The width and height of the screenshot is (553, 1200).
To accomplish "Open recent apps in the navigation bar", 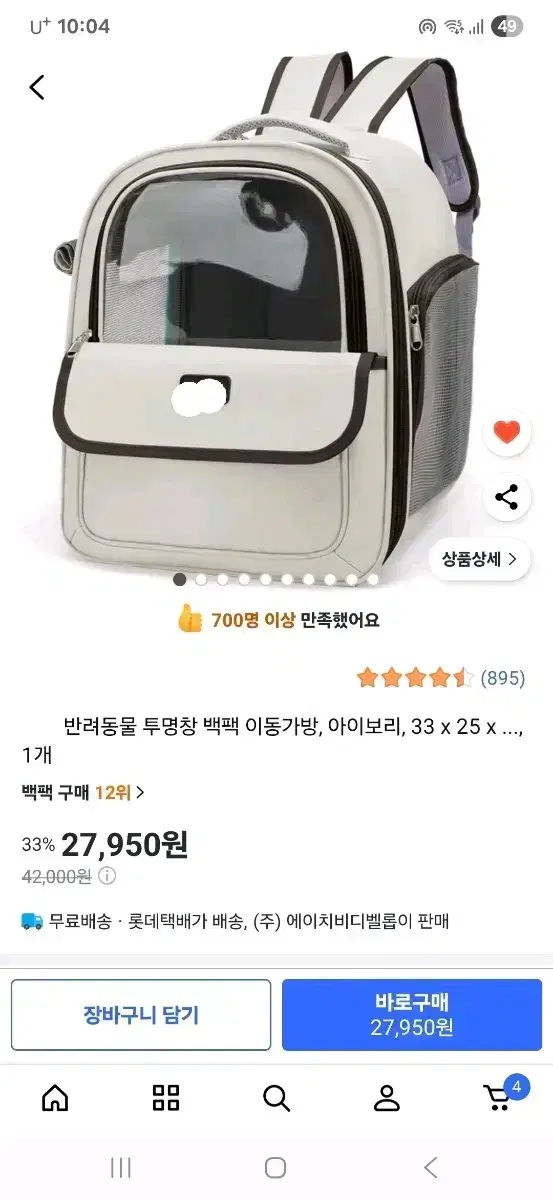I will point(121,1167).
